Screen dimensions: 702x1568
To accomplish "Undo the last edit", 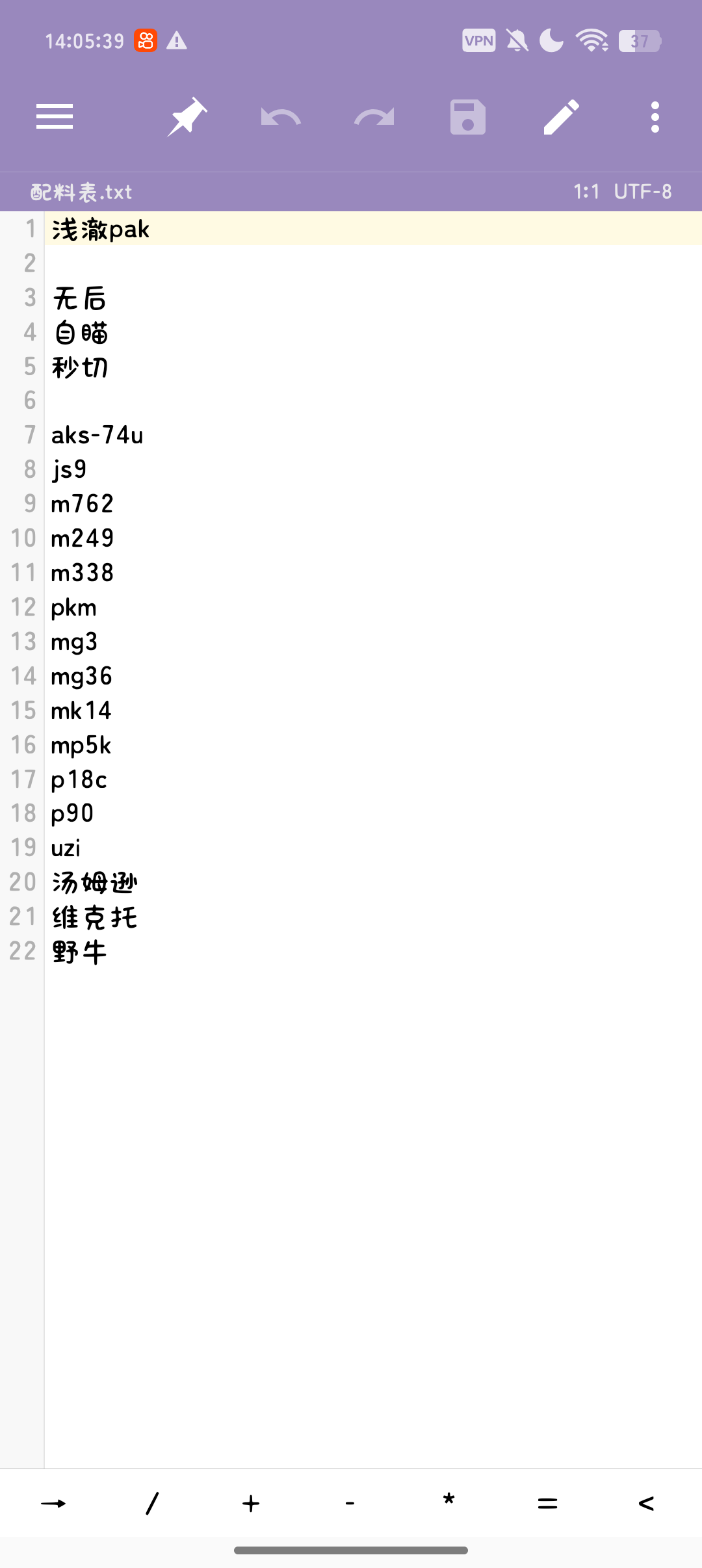I will click(x=281, y=118).
